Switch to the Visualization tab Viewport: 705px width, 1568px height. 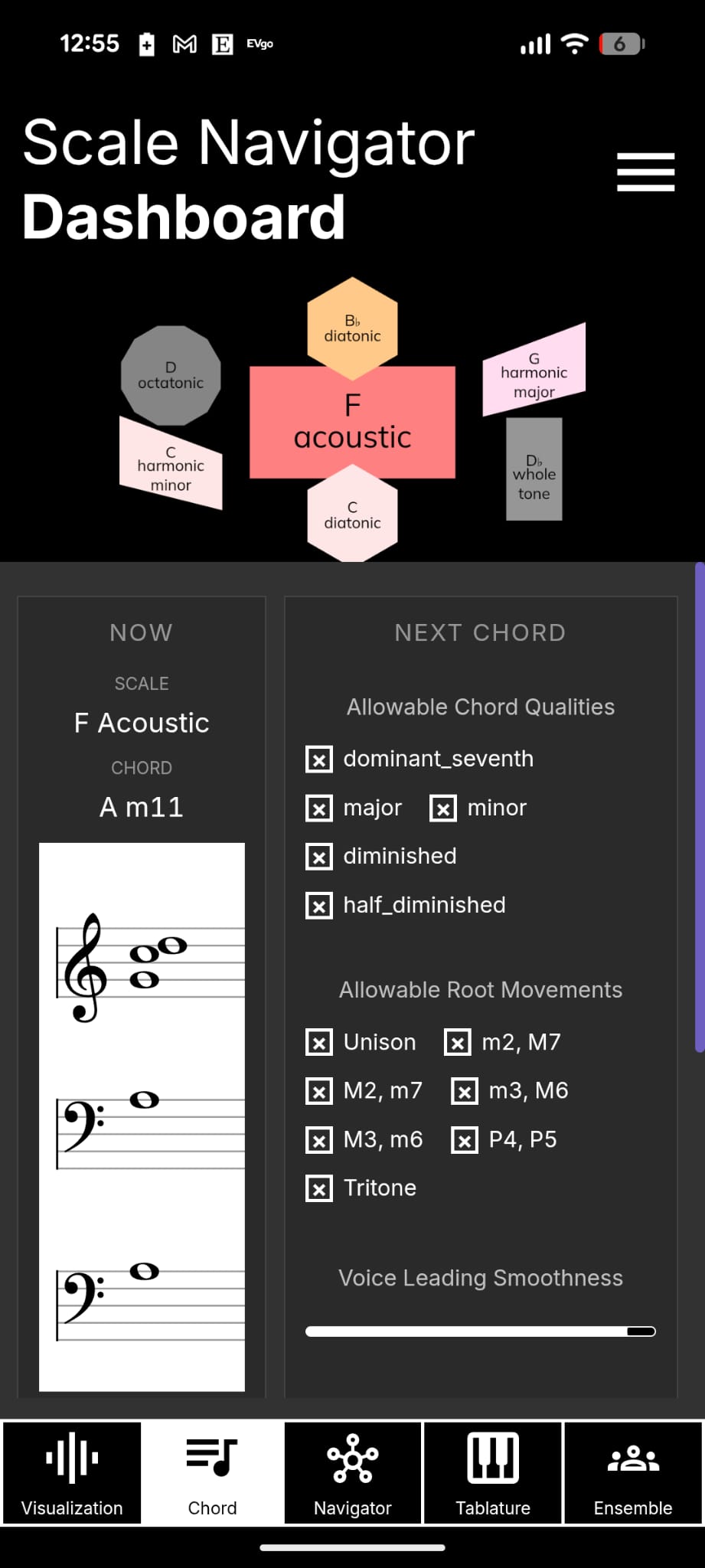tap(71, 1470)
